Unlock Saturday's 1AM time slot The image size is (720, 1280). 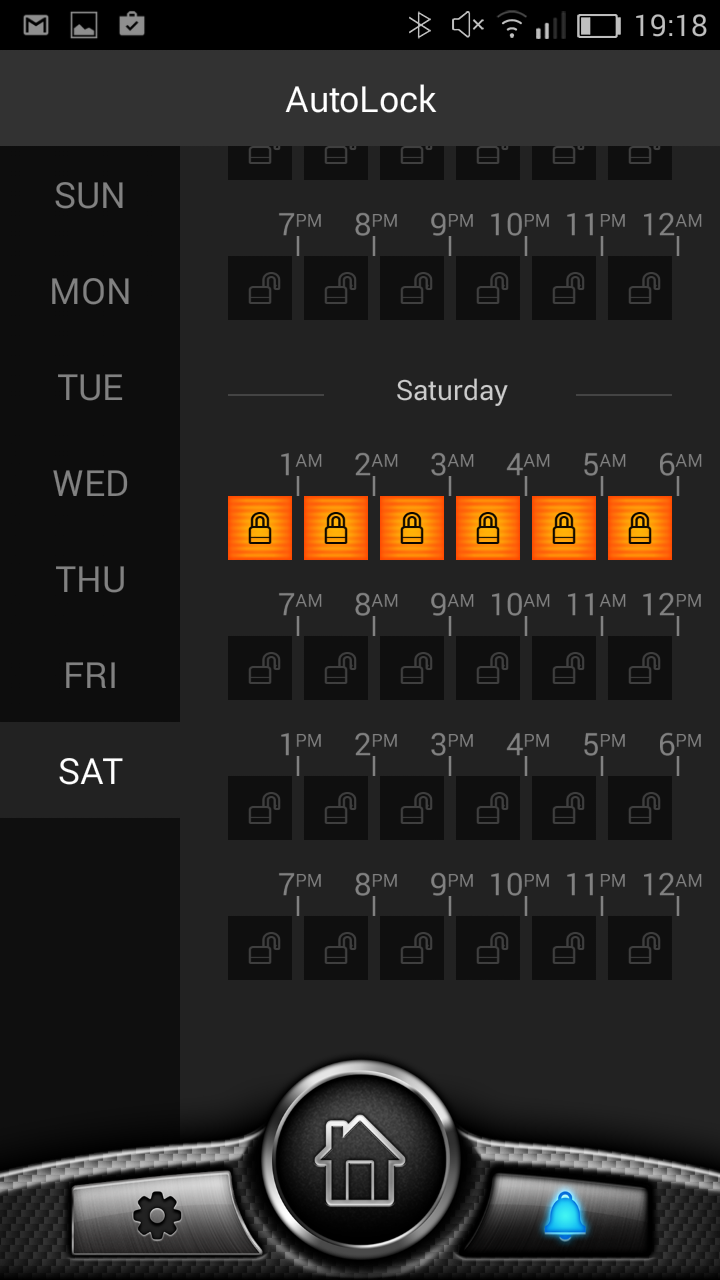[260, 528]
